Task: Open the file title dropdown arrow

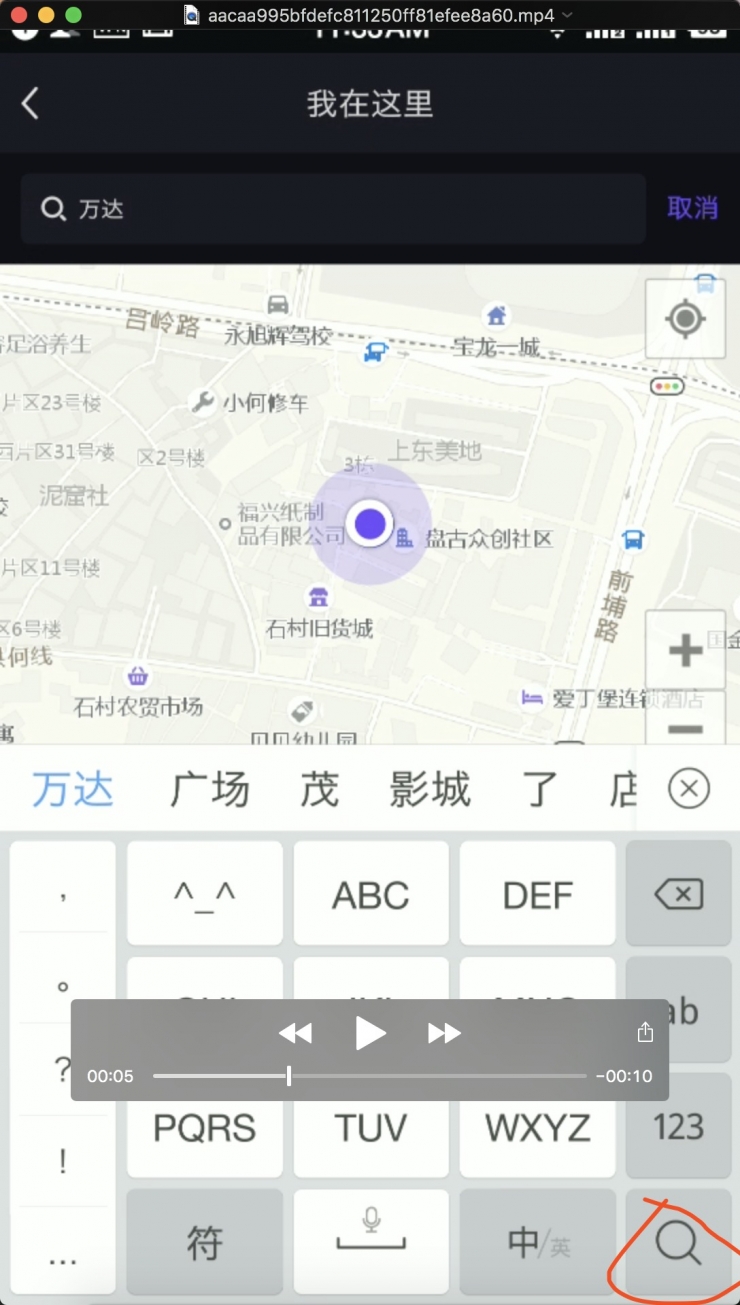Action: tap(568, 15)
